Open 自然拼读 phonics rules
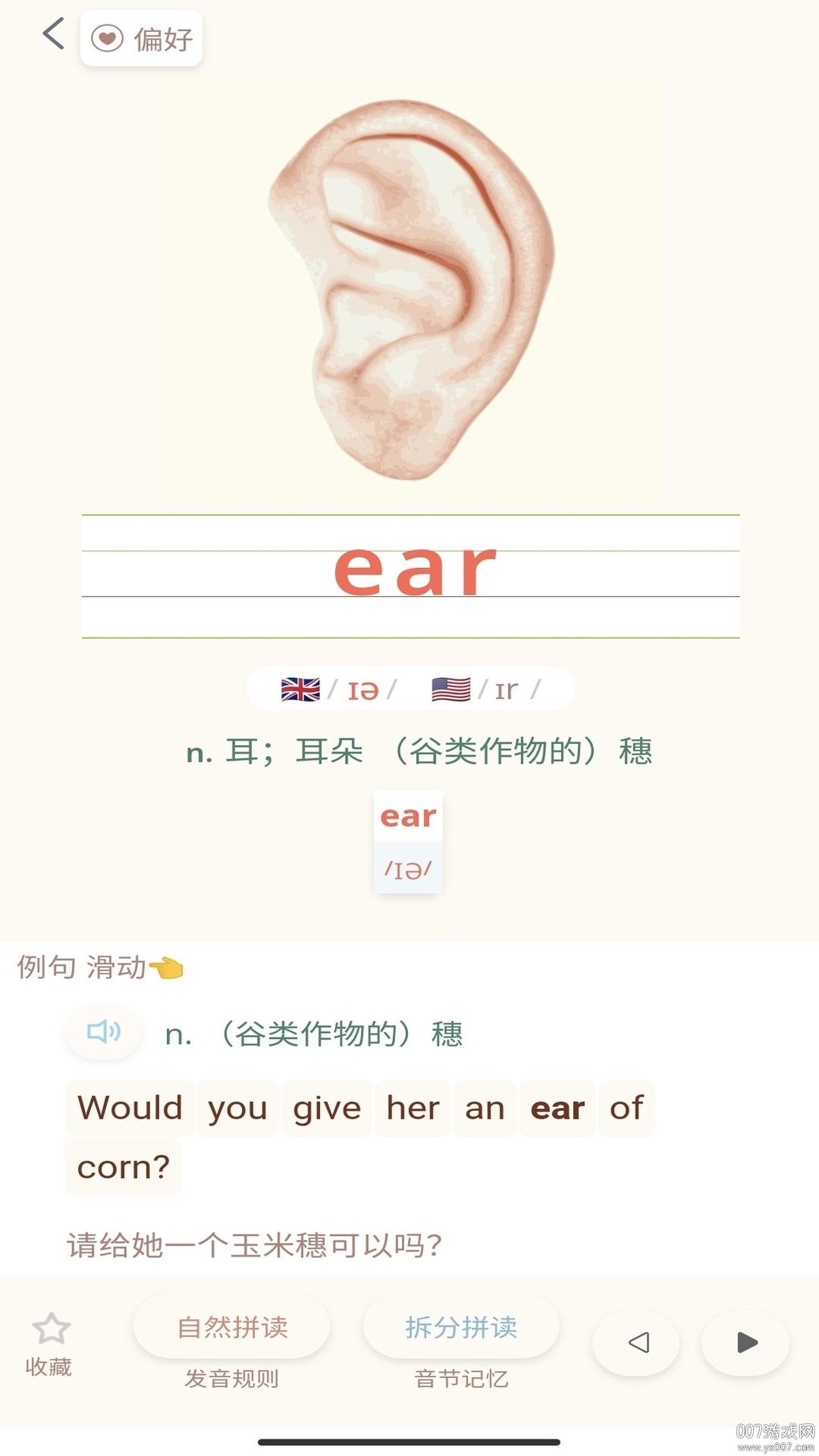 [x=232, y=1327]
